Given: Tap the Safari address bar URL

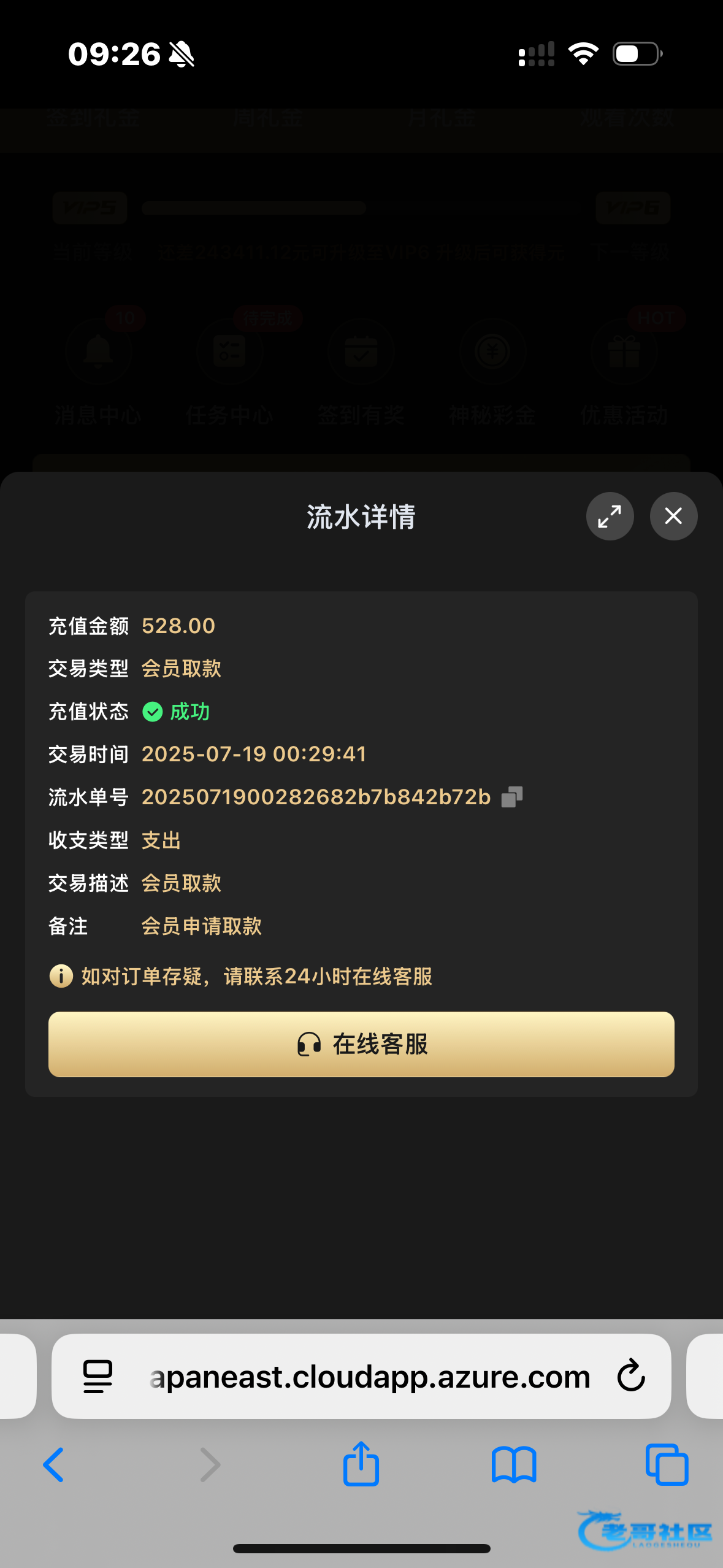Looking at the screenshot, I should tap(370, 1377).
